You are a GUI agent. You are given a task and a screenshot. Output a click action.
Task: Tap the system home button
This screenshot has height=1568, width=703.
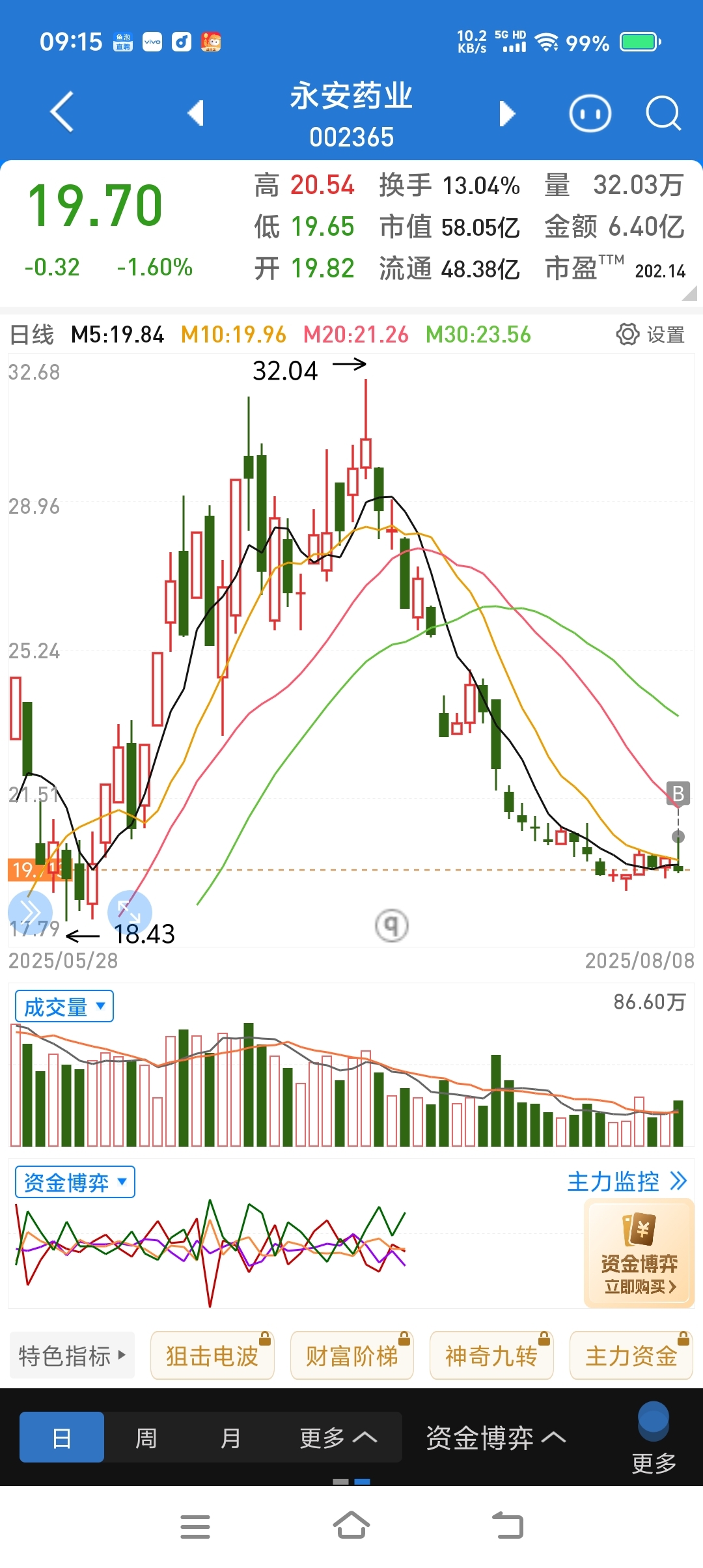[x=351, y=1526]
